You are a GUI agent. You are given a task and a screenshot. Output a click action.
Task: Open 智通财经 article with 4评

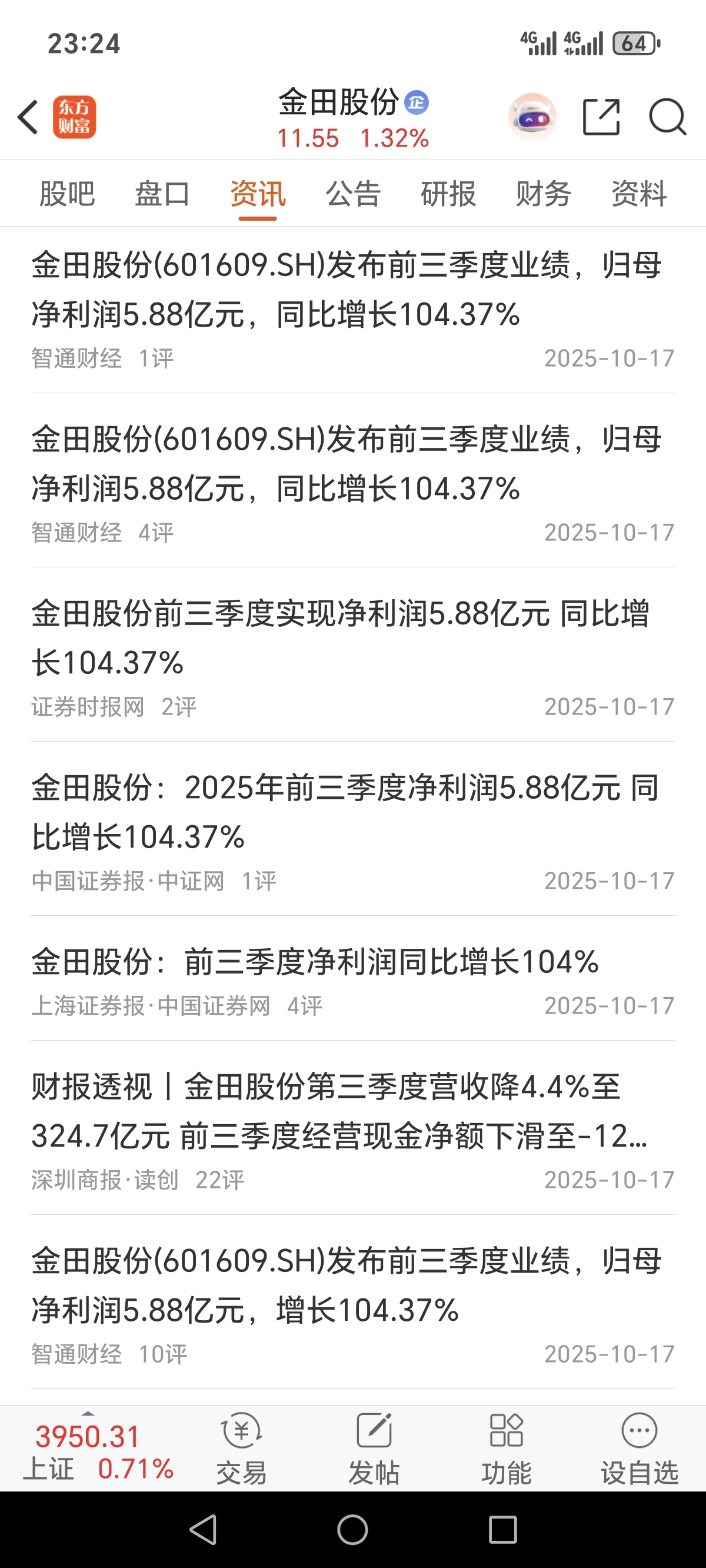click(353, 484)
